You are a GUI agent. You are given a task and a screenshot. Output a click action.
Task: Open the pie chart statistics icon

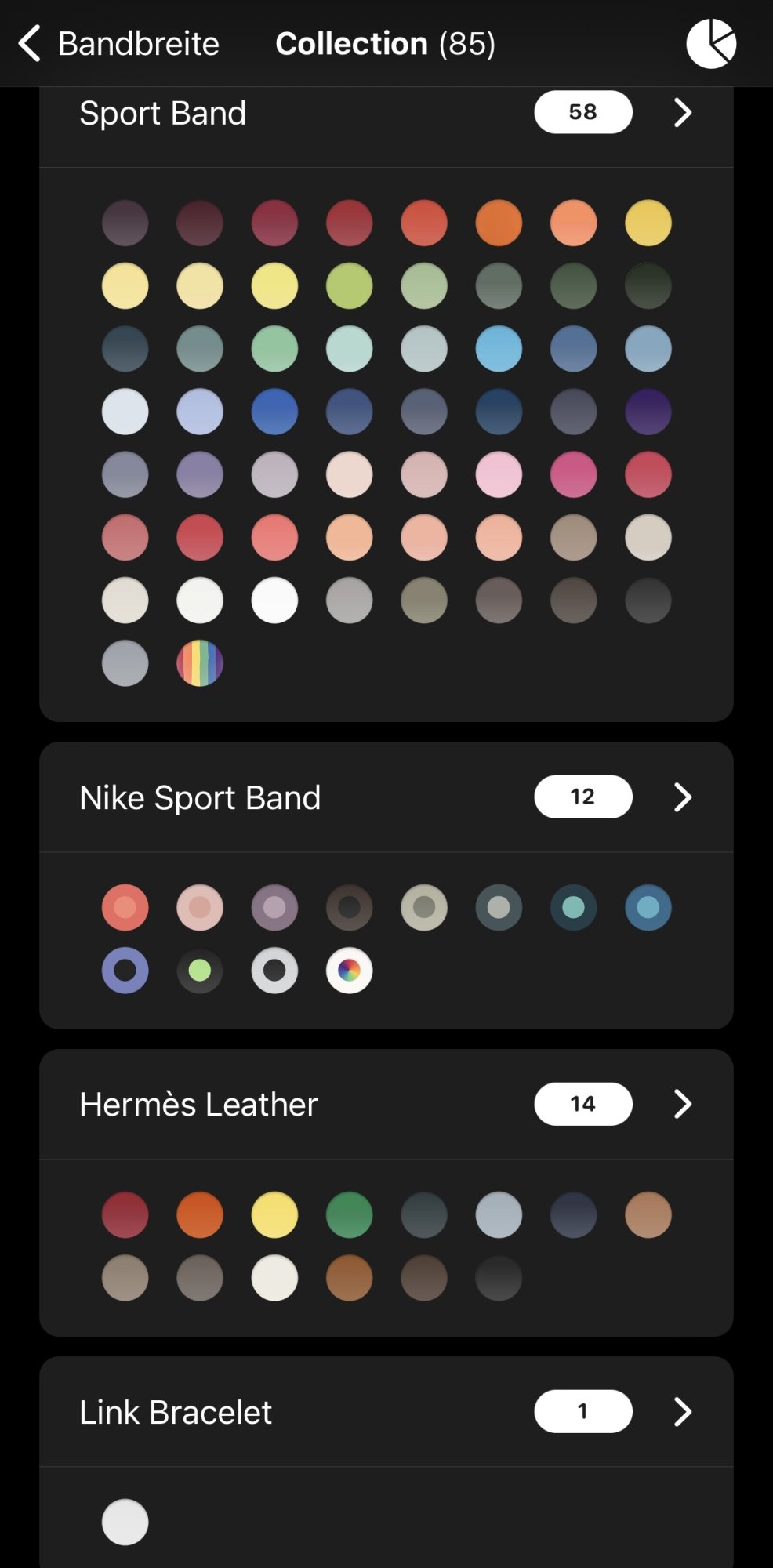711,44
